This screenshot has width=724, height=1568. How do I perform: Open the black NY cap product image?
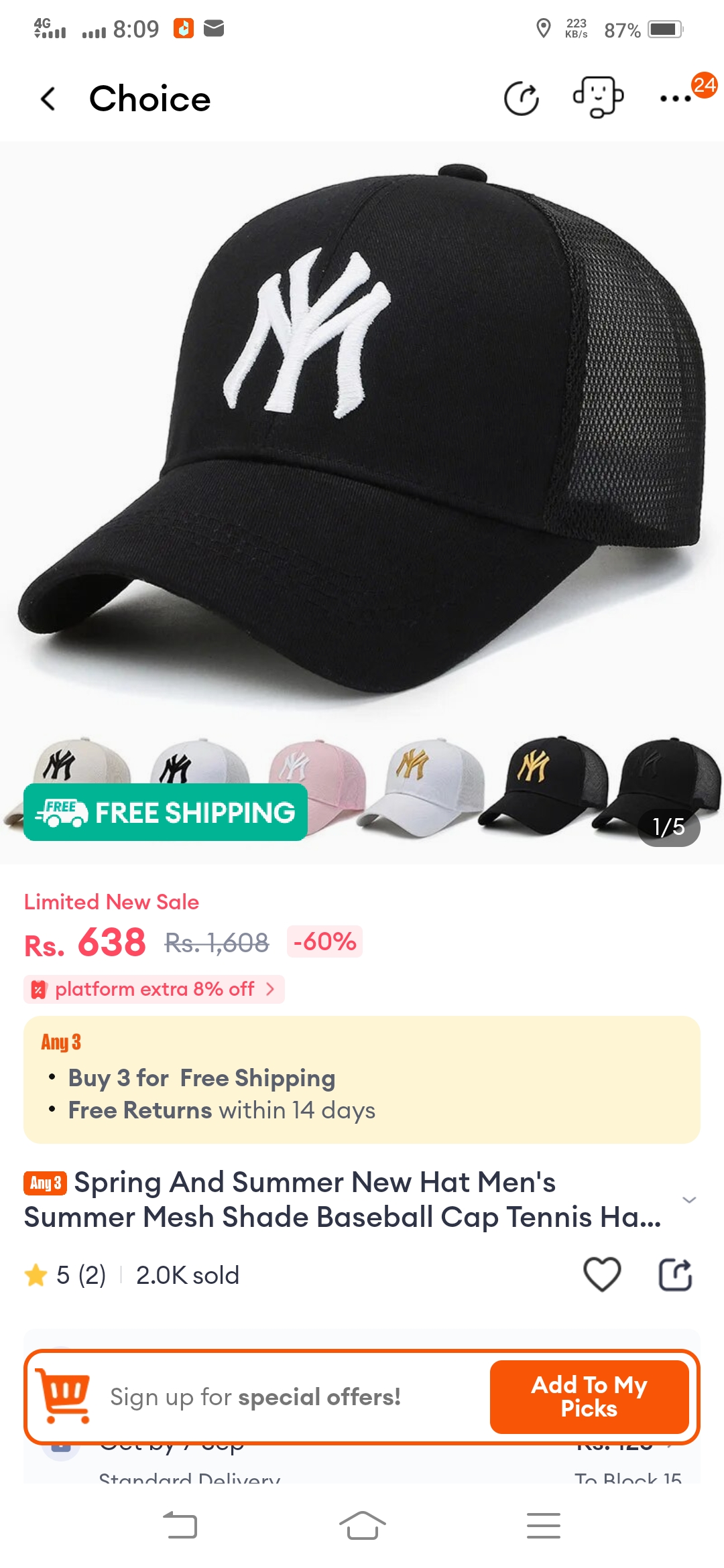pos(362,436)
